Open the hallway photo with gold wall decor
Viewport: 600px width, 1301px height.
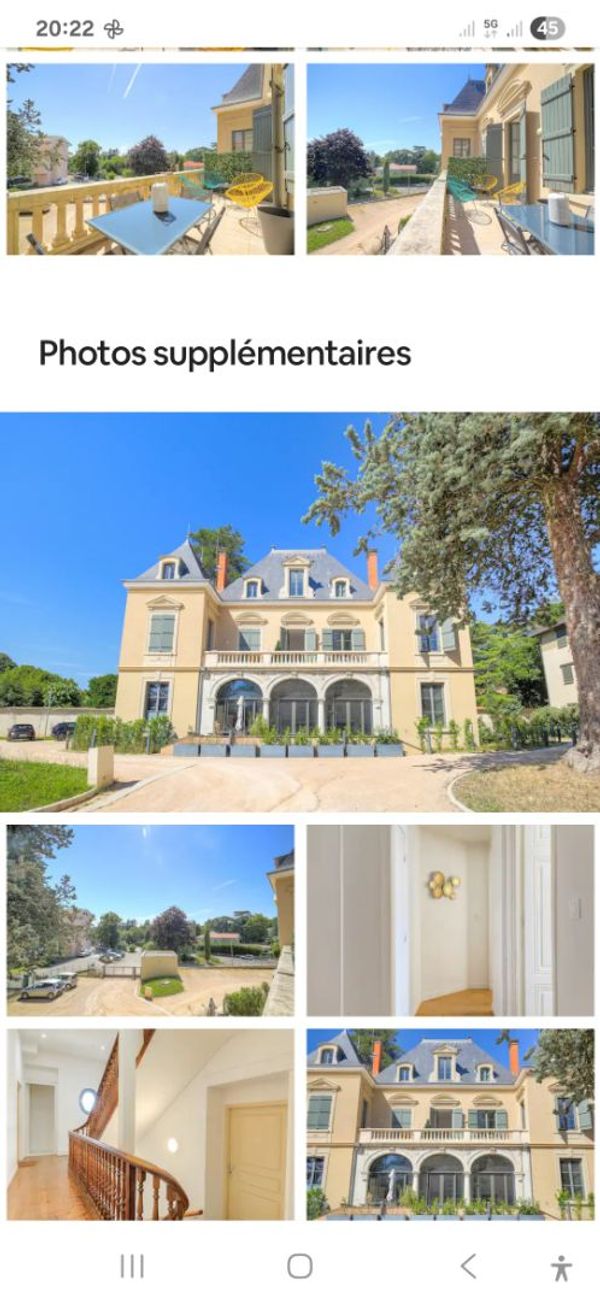pos(450,920)
